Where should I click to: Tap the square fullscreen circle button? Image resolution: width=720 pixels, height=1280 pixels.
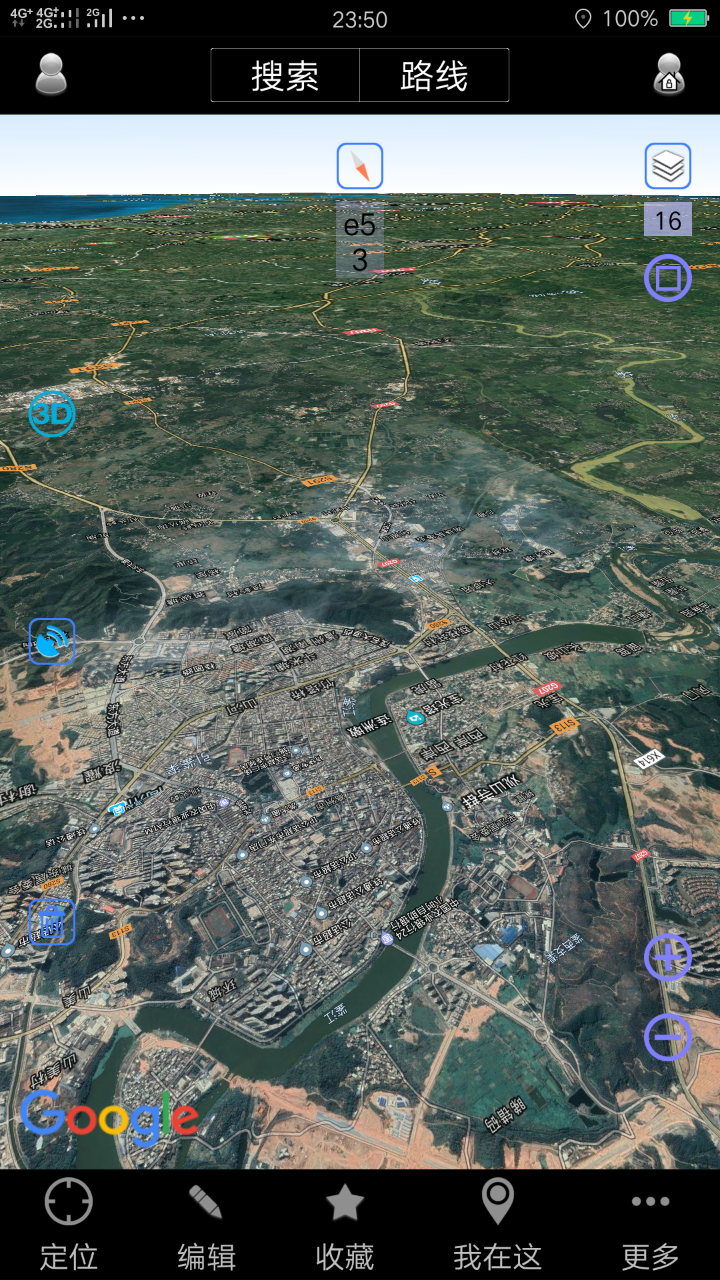(668, 277)
